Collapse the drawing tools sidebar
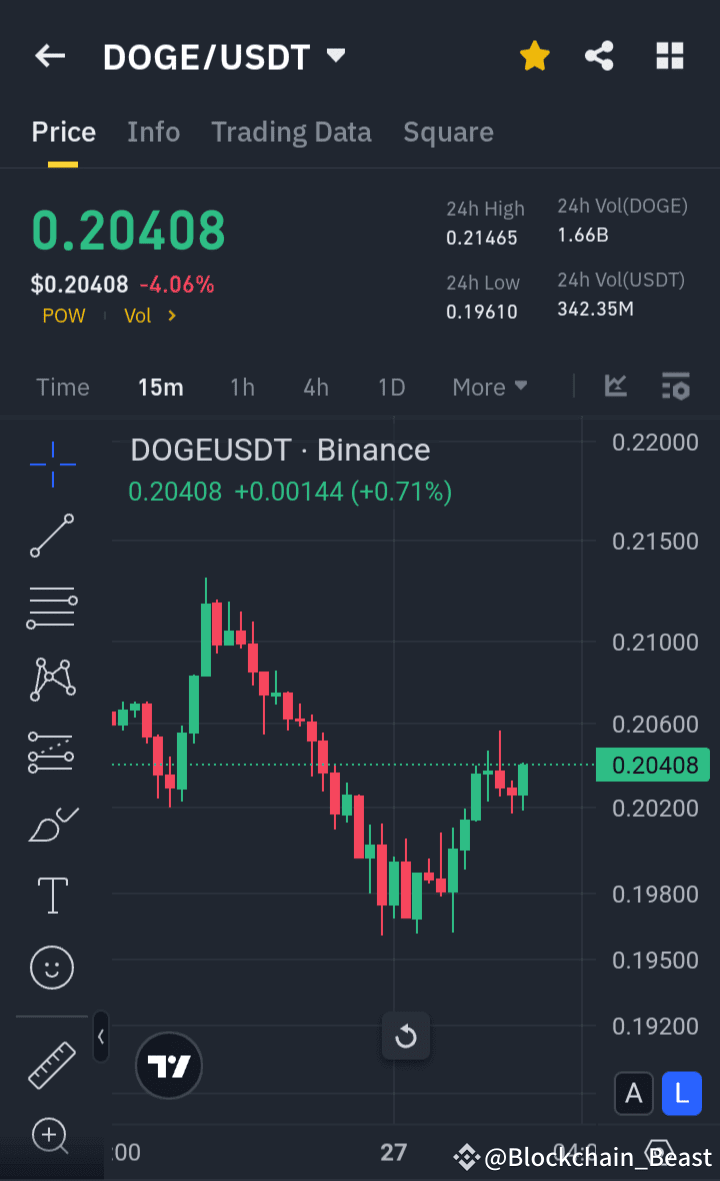720x1181 pixels. (101, 1036)
